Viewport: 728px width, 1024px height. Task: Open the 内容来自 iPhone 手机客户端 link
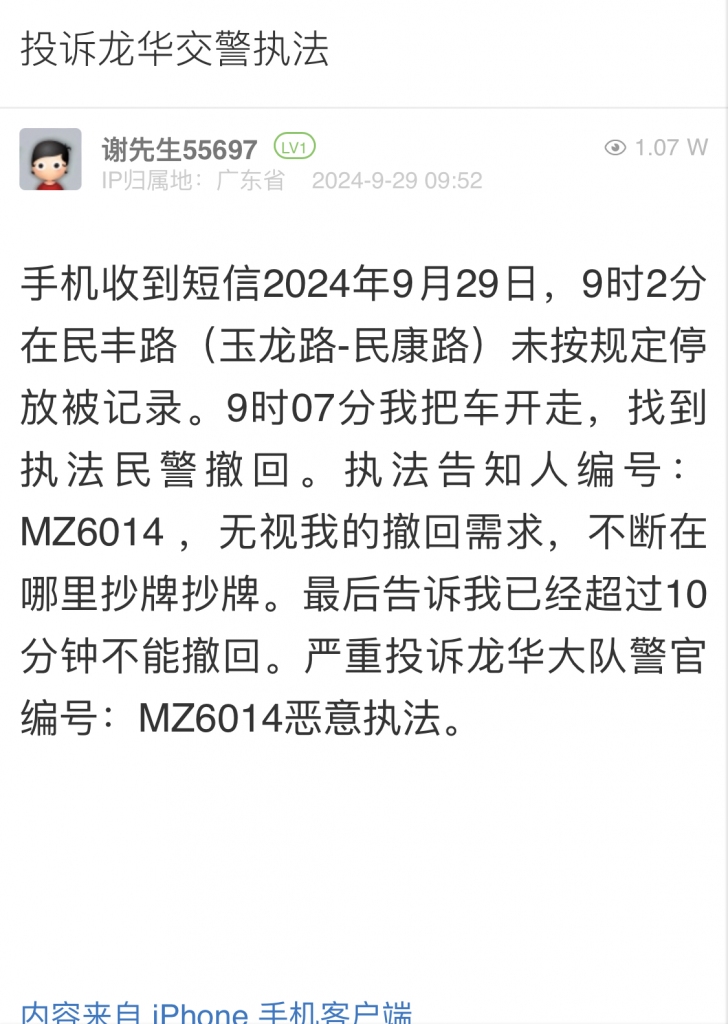pyautogui.click(x=216, y=1012)
